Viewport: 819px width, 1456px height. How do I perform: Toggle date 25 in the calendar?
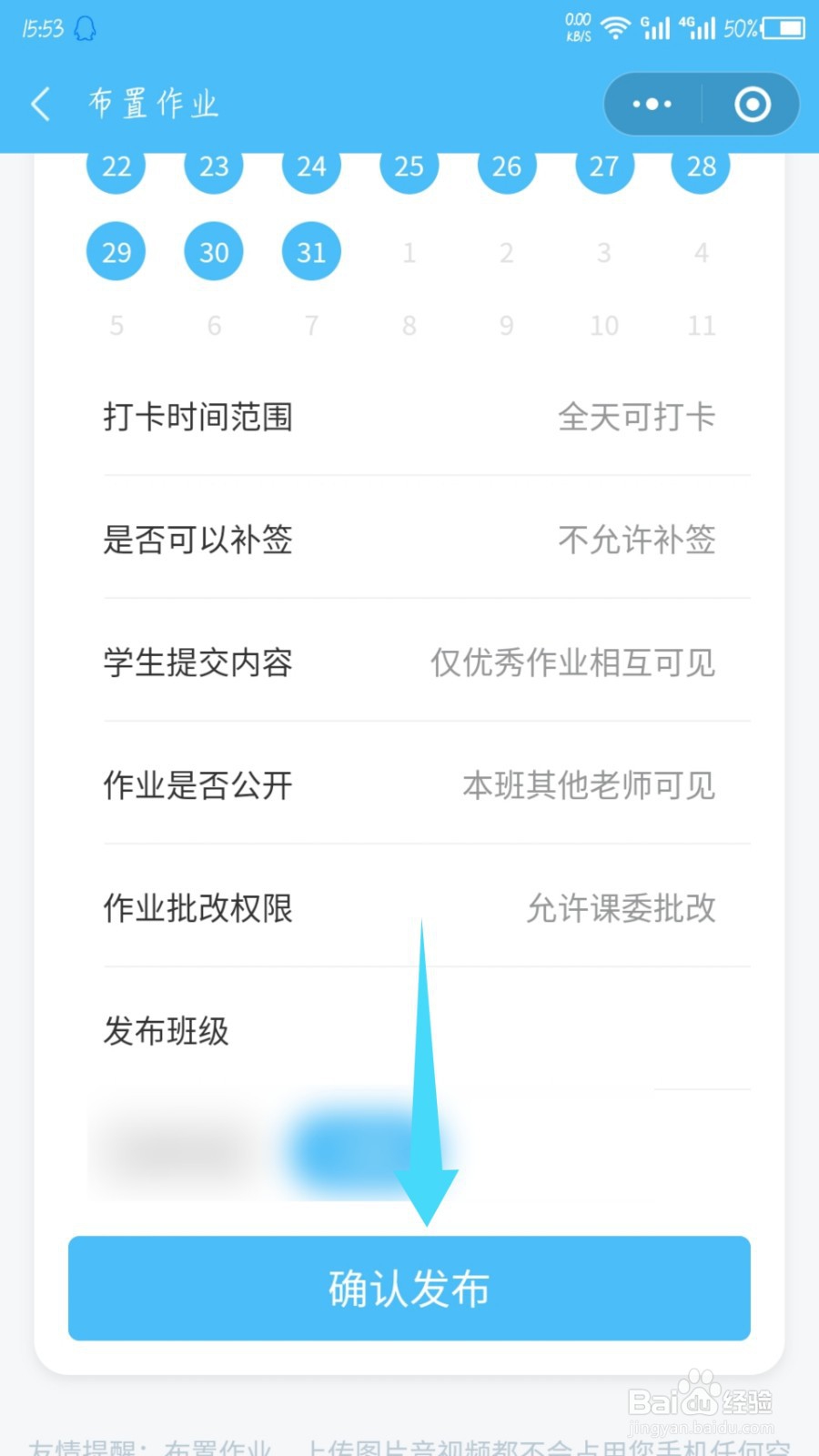pos(409,168)
